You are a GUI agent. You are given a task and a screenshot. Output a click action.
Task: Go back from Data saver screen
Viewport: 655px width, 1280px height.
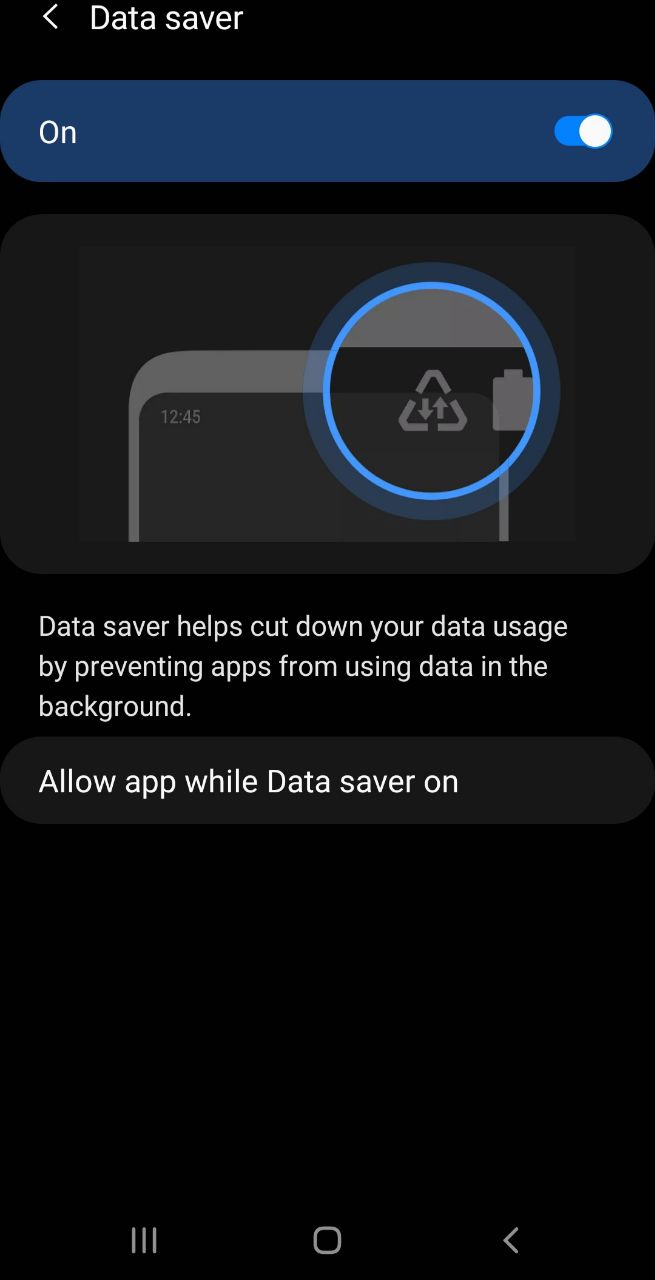[50, 17]
